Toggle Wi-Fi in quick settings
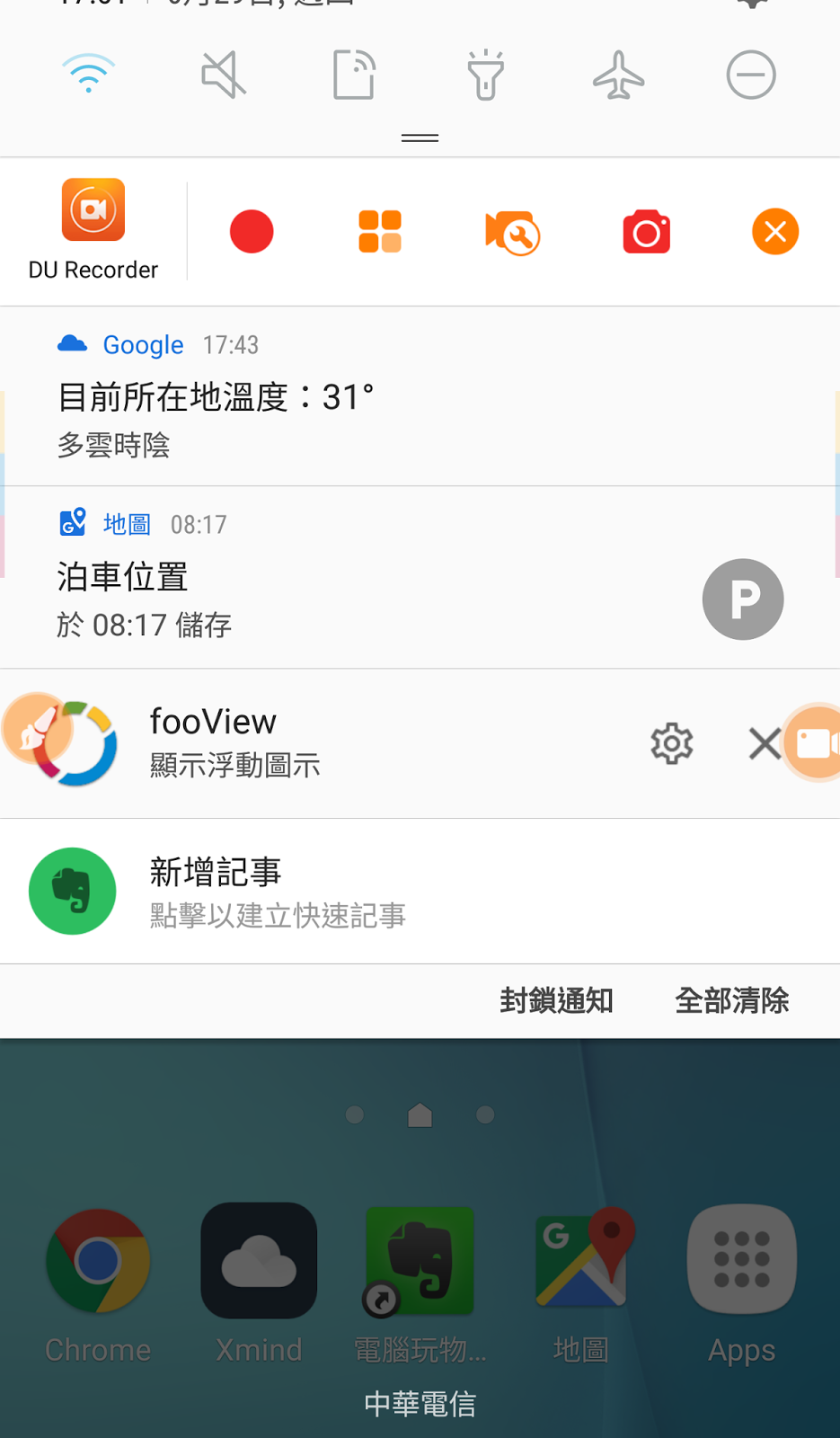This screenshot has height=1438, width=840. 88,74
